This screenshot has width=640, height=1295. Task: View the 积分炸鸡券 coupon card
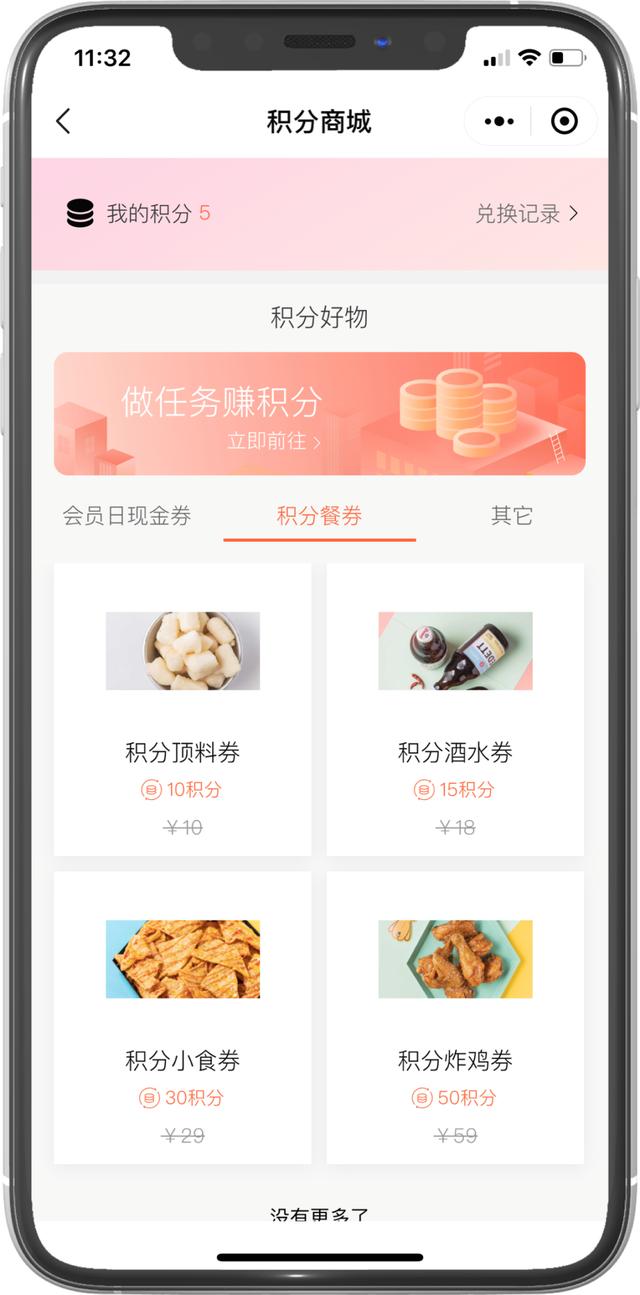tap(455, 1017)
